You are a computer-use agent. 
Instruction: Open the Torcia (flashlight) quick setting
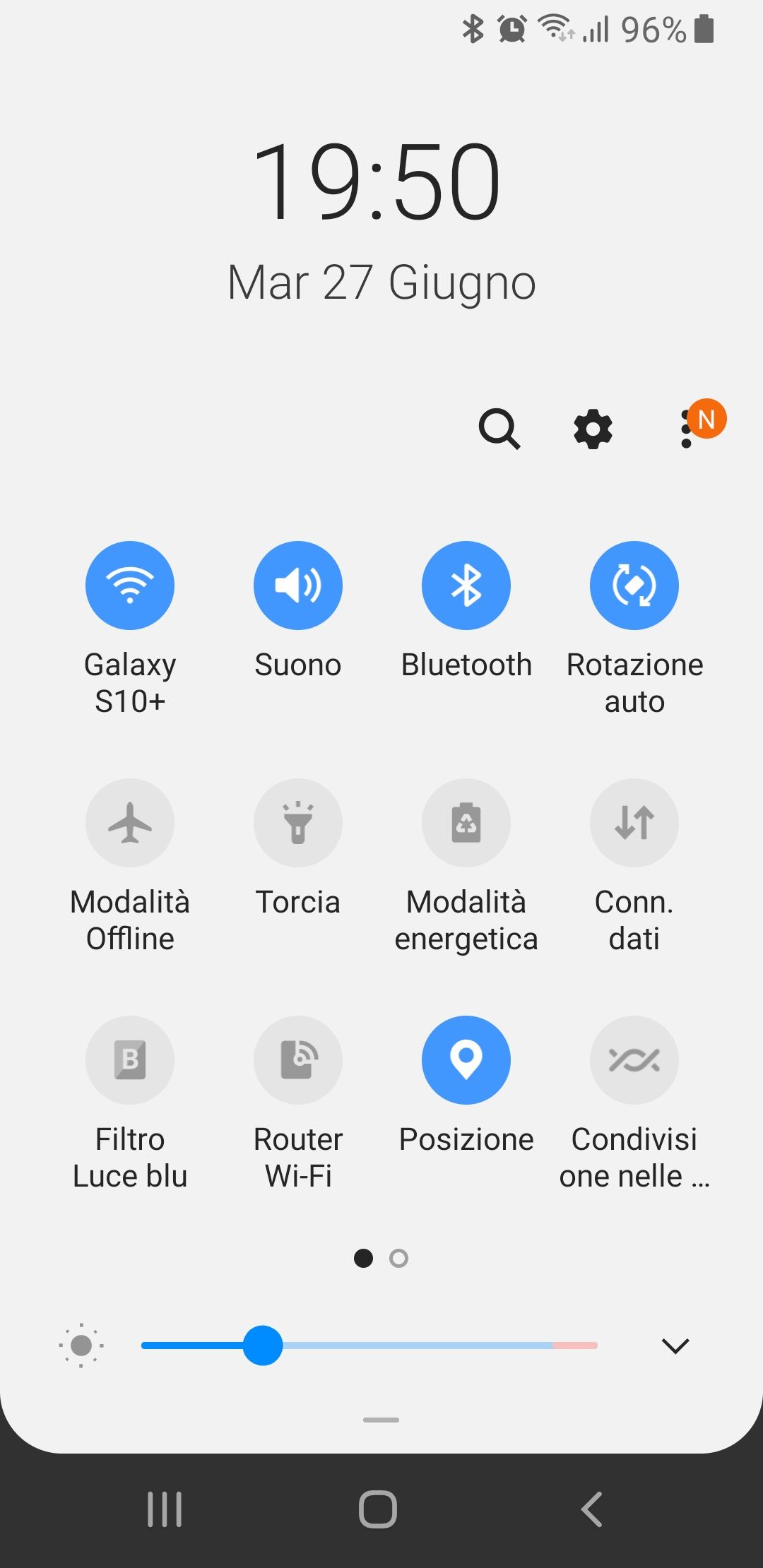[298, 823]
